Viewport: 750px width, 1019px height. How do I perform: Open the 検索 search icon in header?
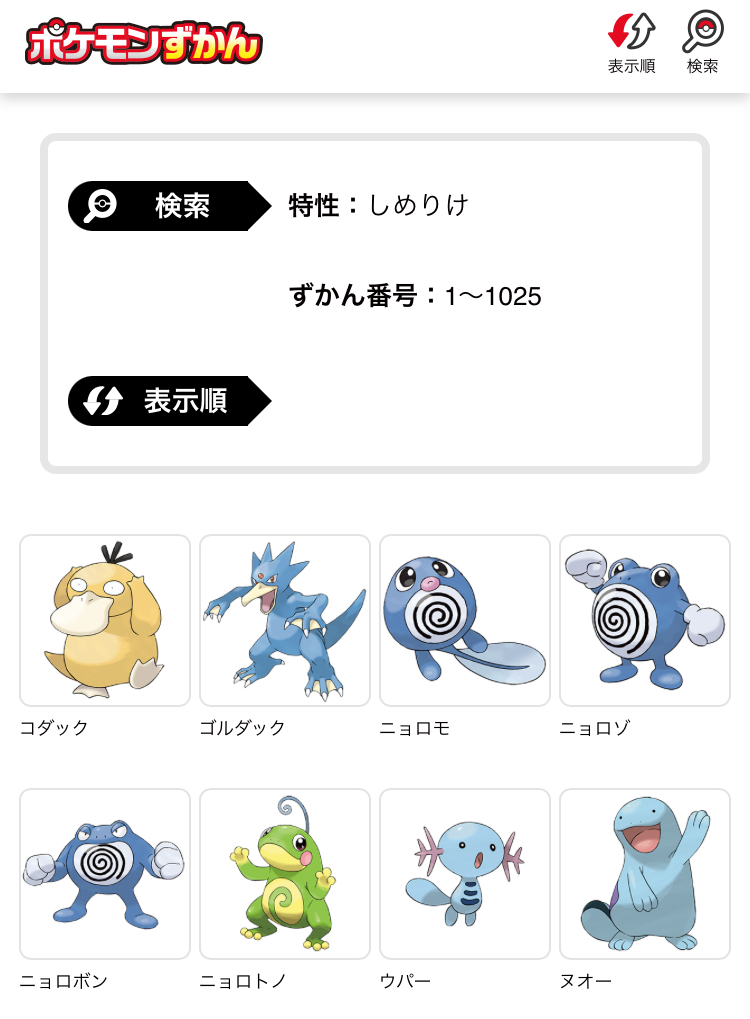702,44
